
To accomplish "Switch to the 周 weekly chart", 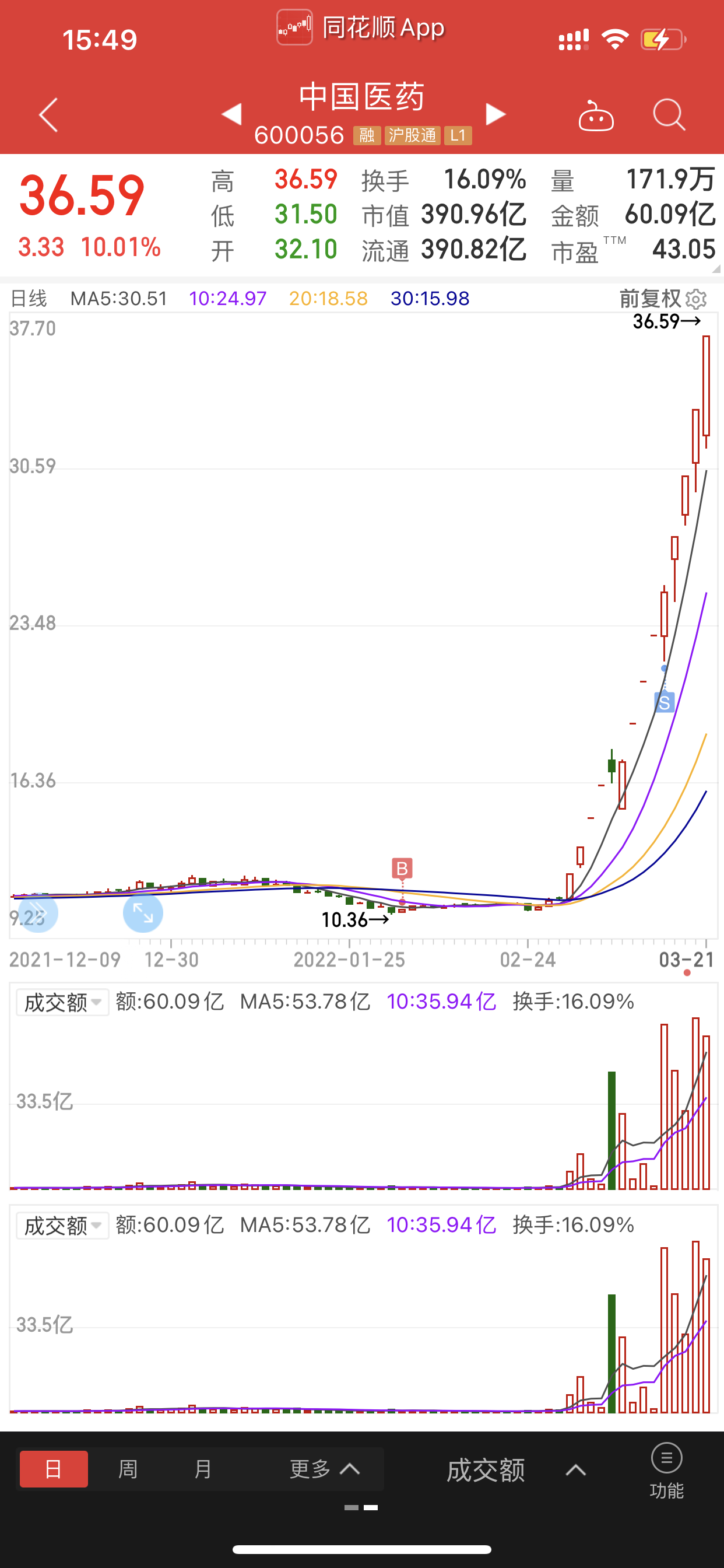I will click(128, 1469).
